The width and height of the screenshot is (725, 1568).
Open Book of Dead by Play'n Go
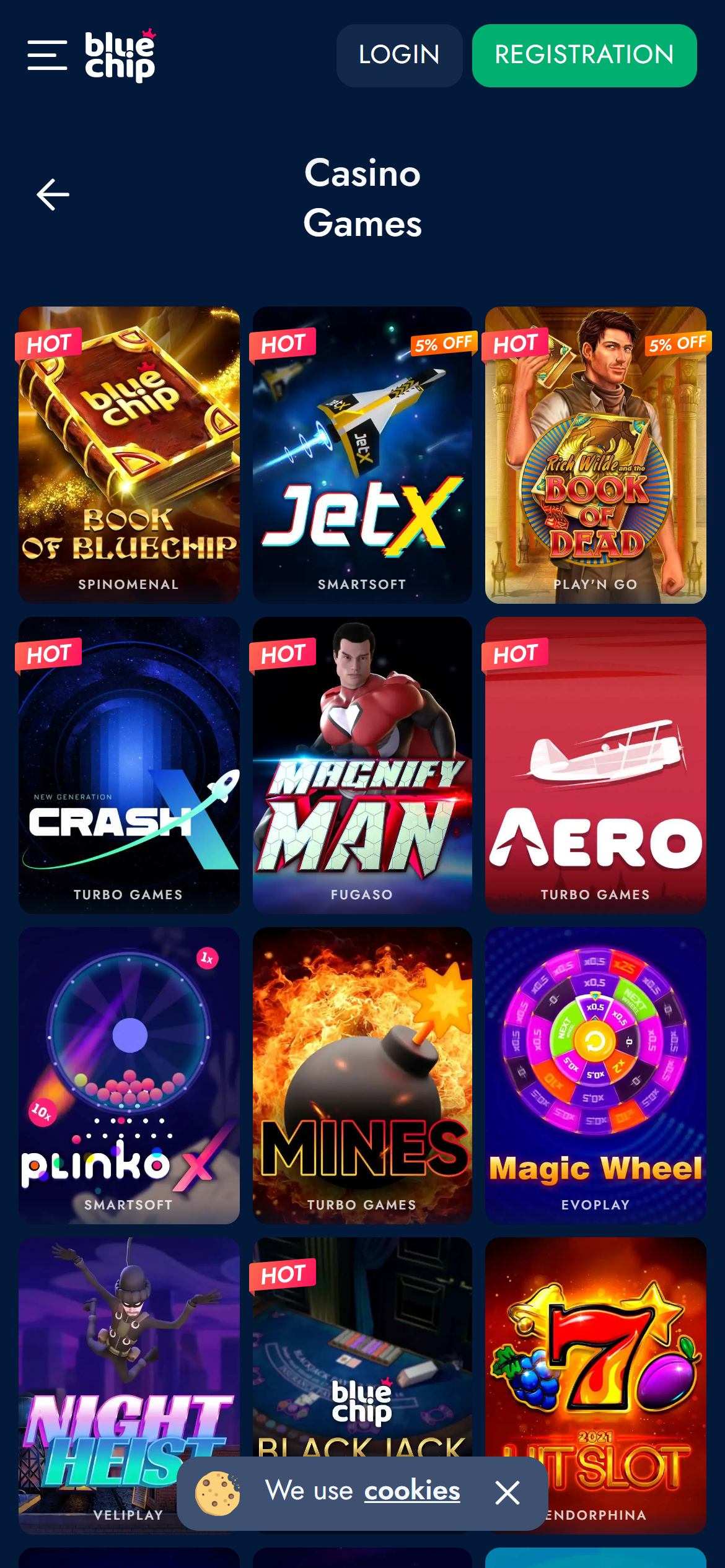point(595,455)
